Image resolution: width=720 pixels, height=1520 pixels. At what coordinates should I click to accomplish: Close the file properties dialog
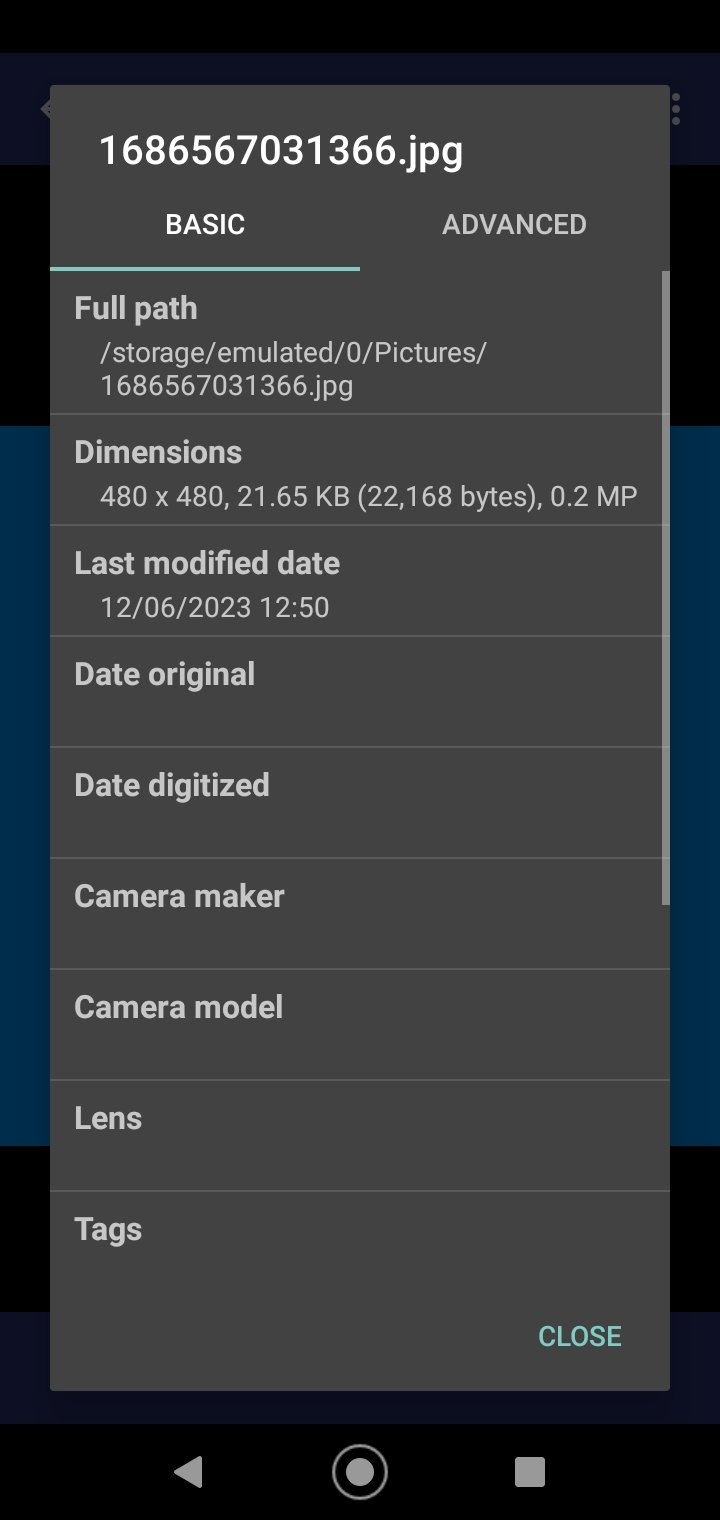pyautogui.click(x=579, y=1336)
